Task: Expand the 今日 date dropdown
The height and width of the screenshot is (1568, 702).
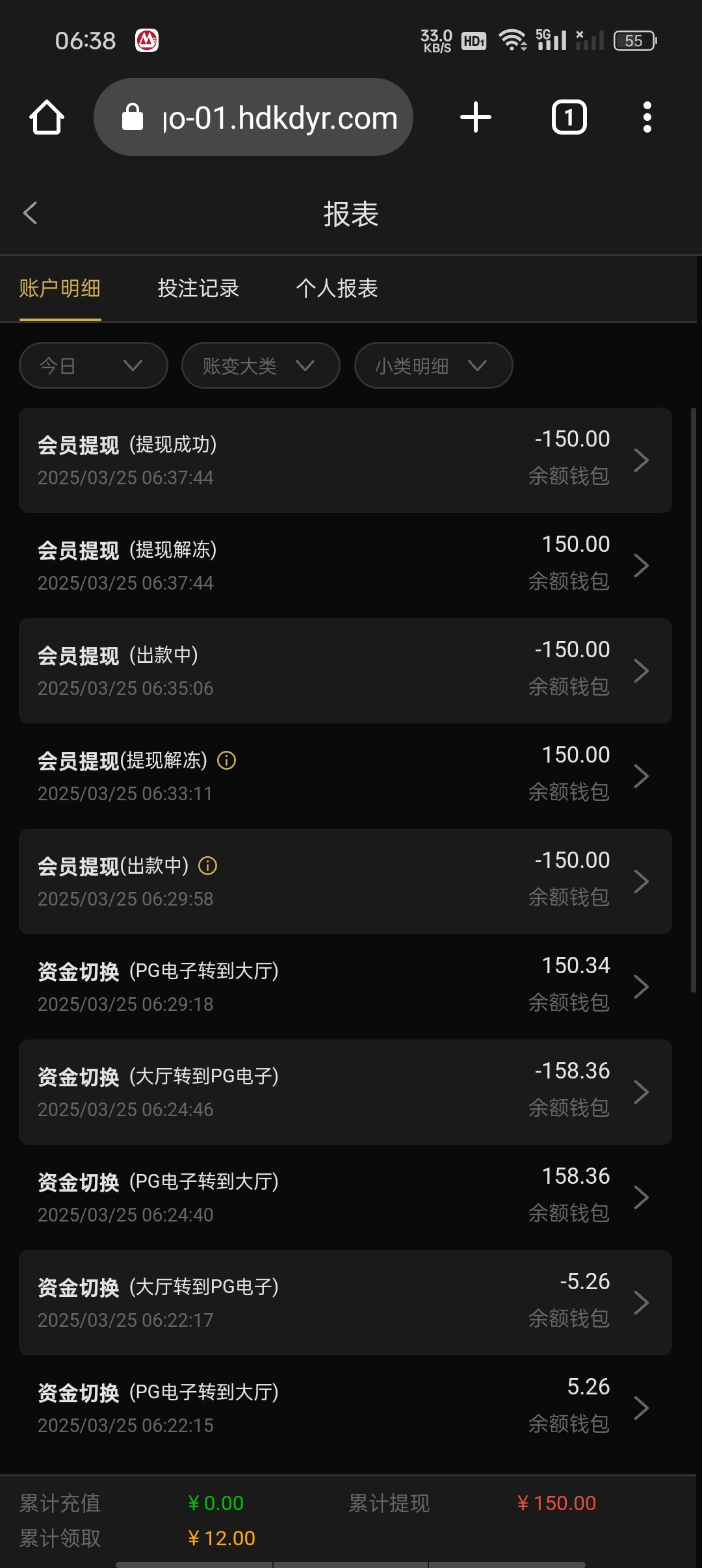Action: pyautogui.click(x=94, y=366)
